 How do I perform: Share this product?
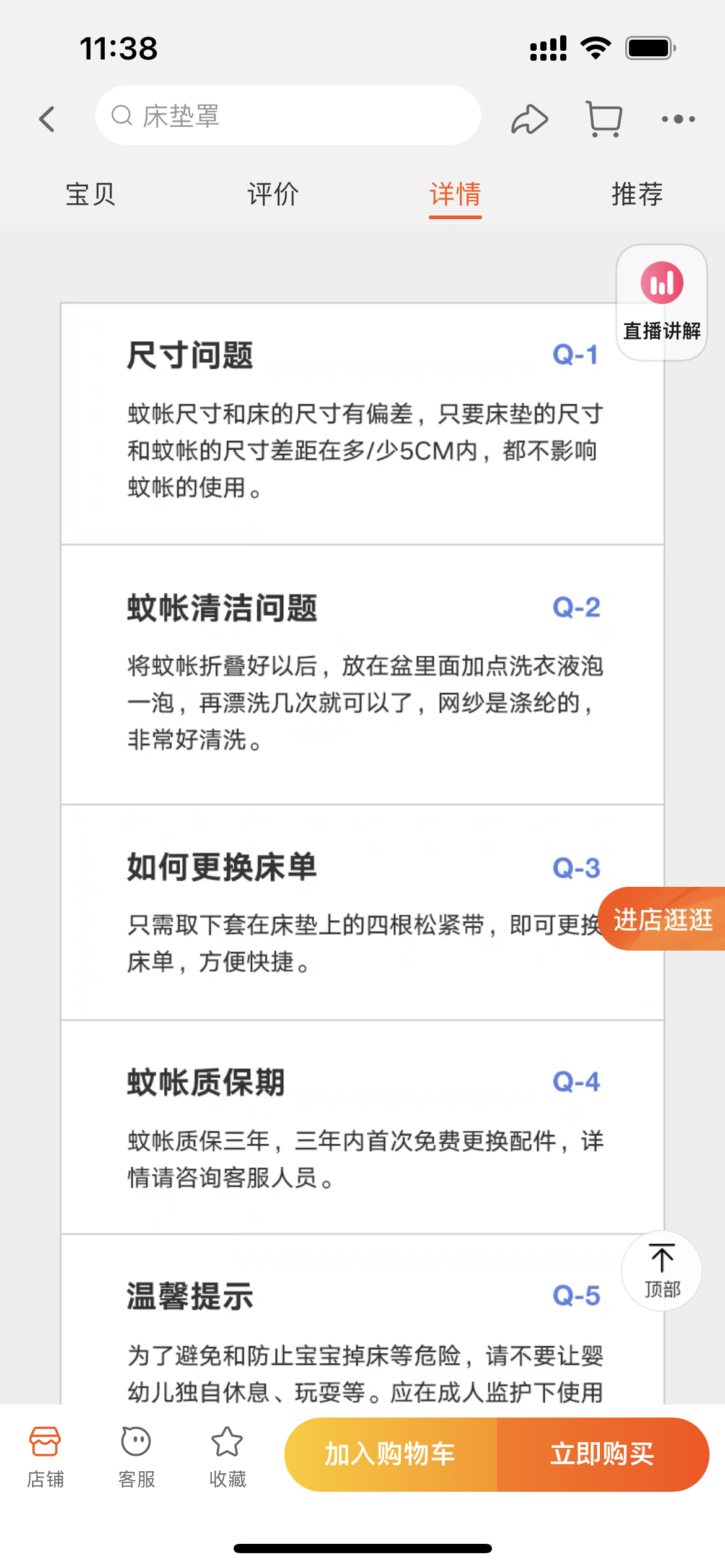(529, 118)
